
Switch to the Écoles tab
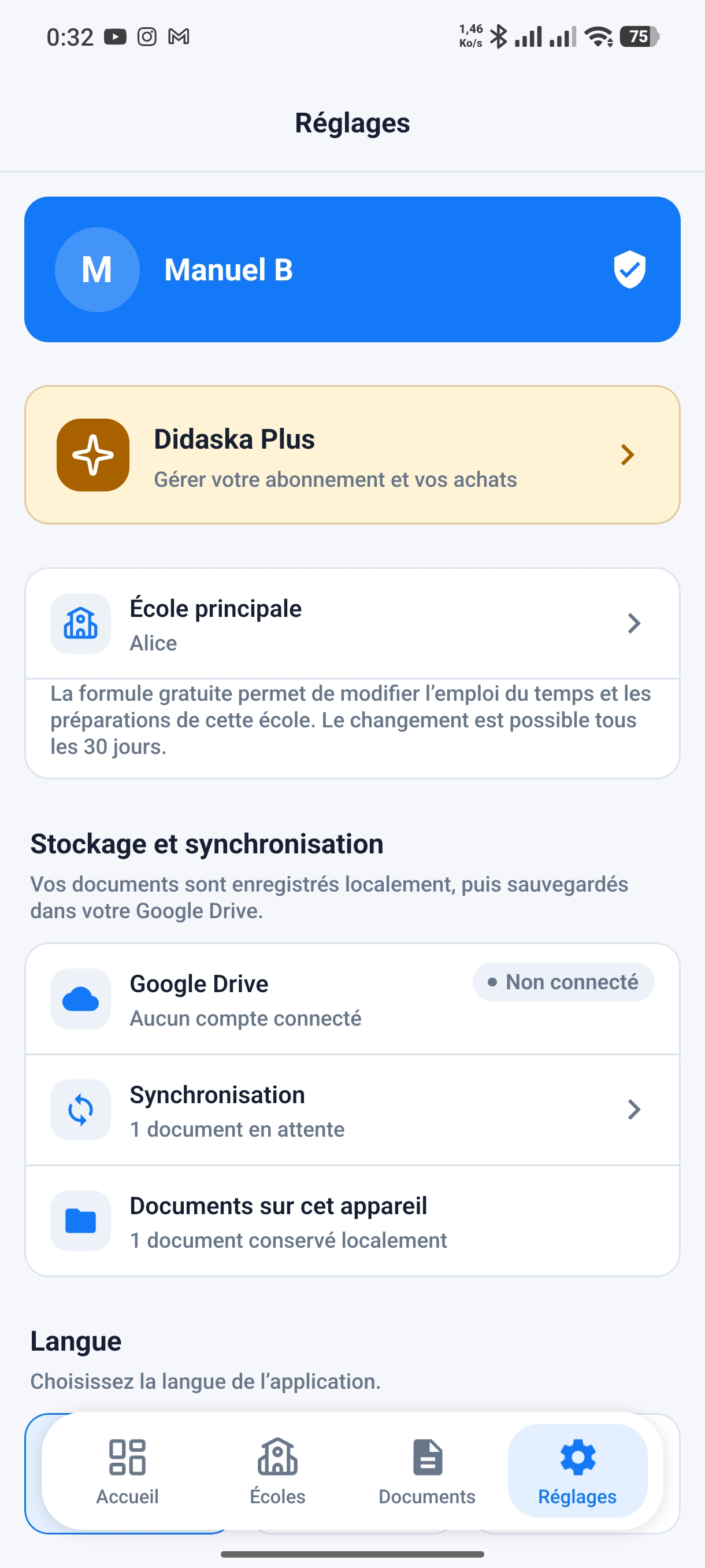click(x=277, y=1471)
